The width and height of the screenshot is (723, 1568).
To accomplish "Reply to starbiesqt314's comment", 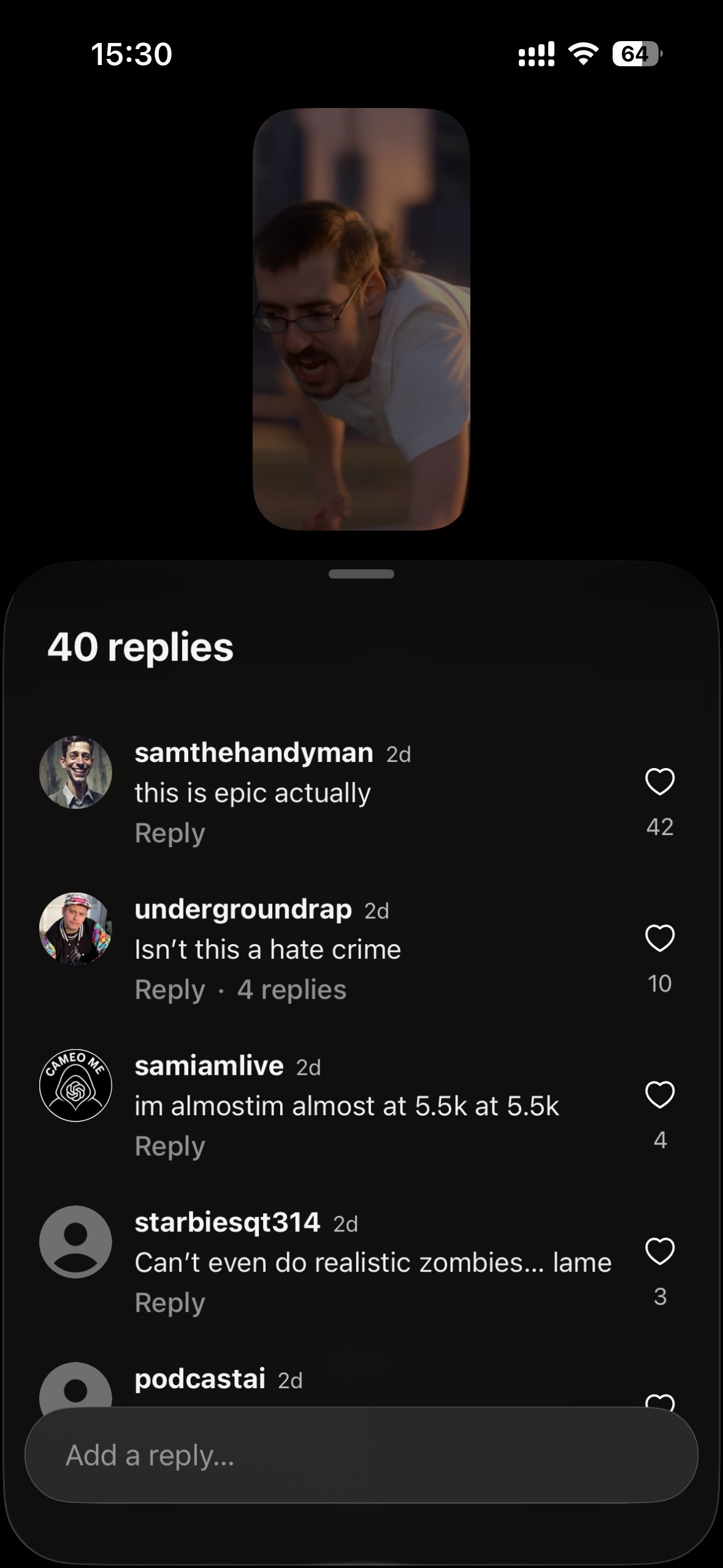I will click(170, 1302).
